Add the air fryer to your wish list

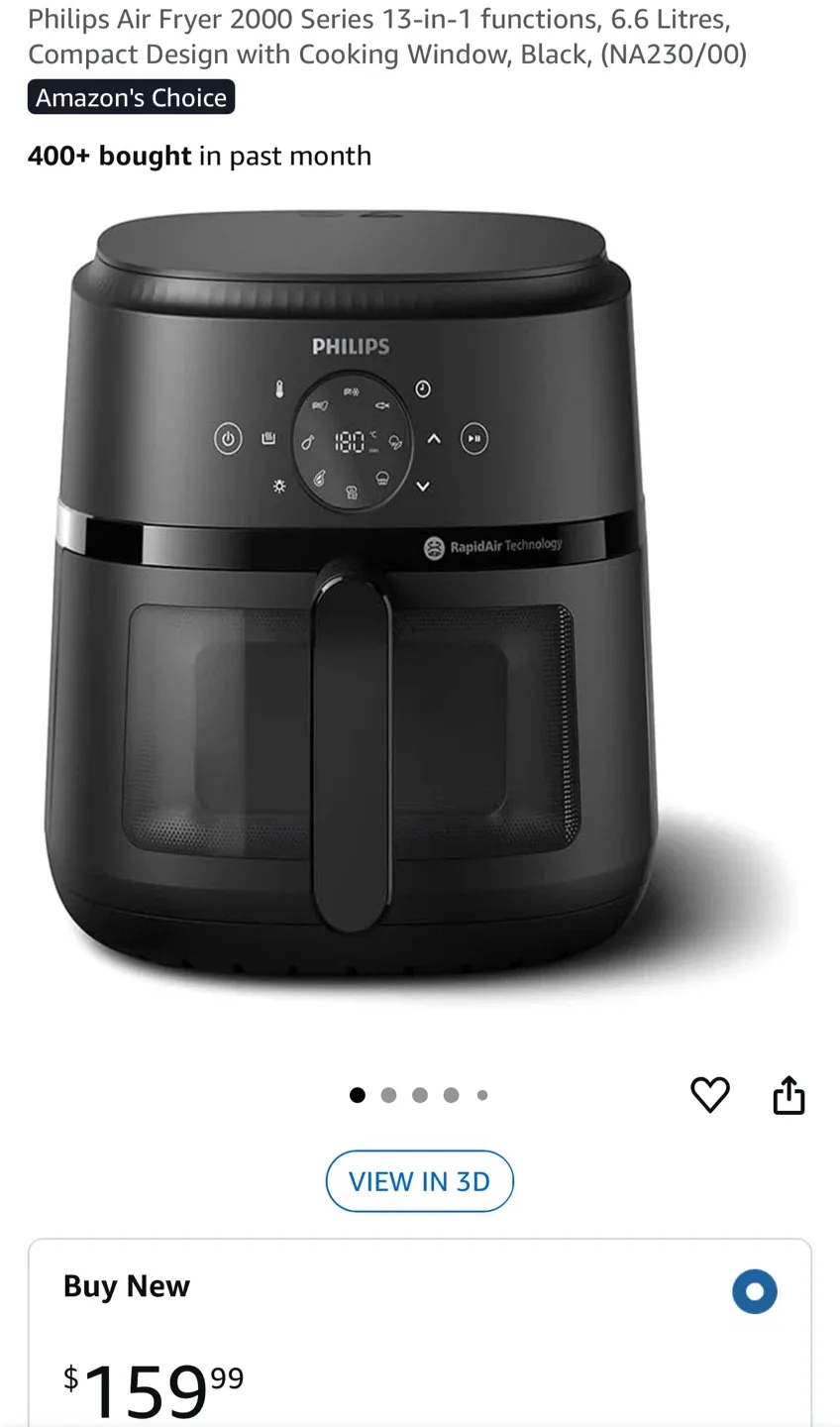pos(709,1095)
